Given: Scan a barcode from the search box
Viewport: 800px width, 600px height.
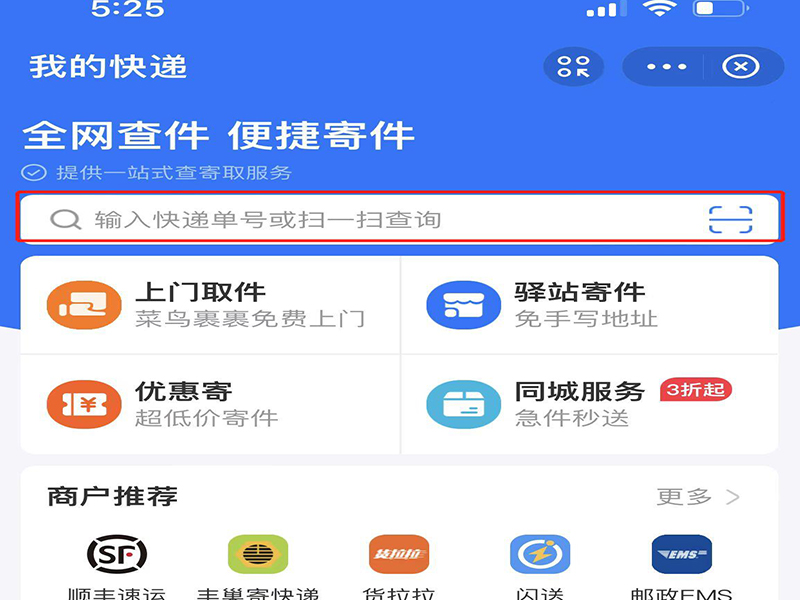Looking at the screenshot, I should tap(730, 219).
